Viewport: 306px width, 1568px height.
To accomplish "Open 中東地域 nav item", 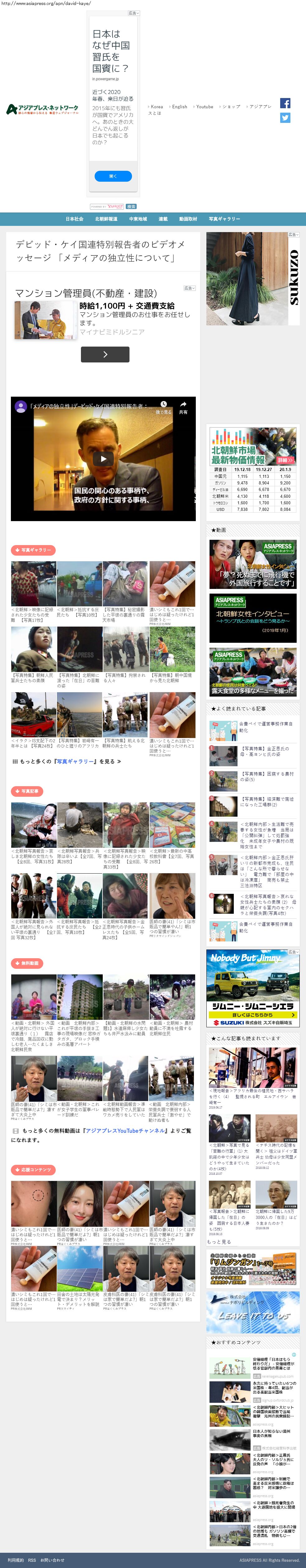I will (138, 218).
